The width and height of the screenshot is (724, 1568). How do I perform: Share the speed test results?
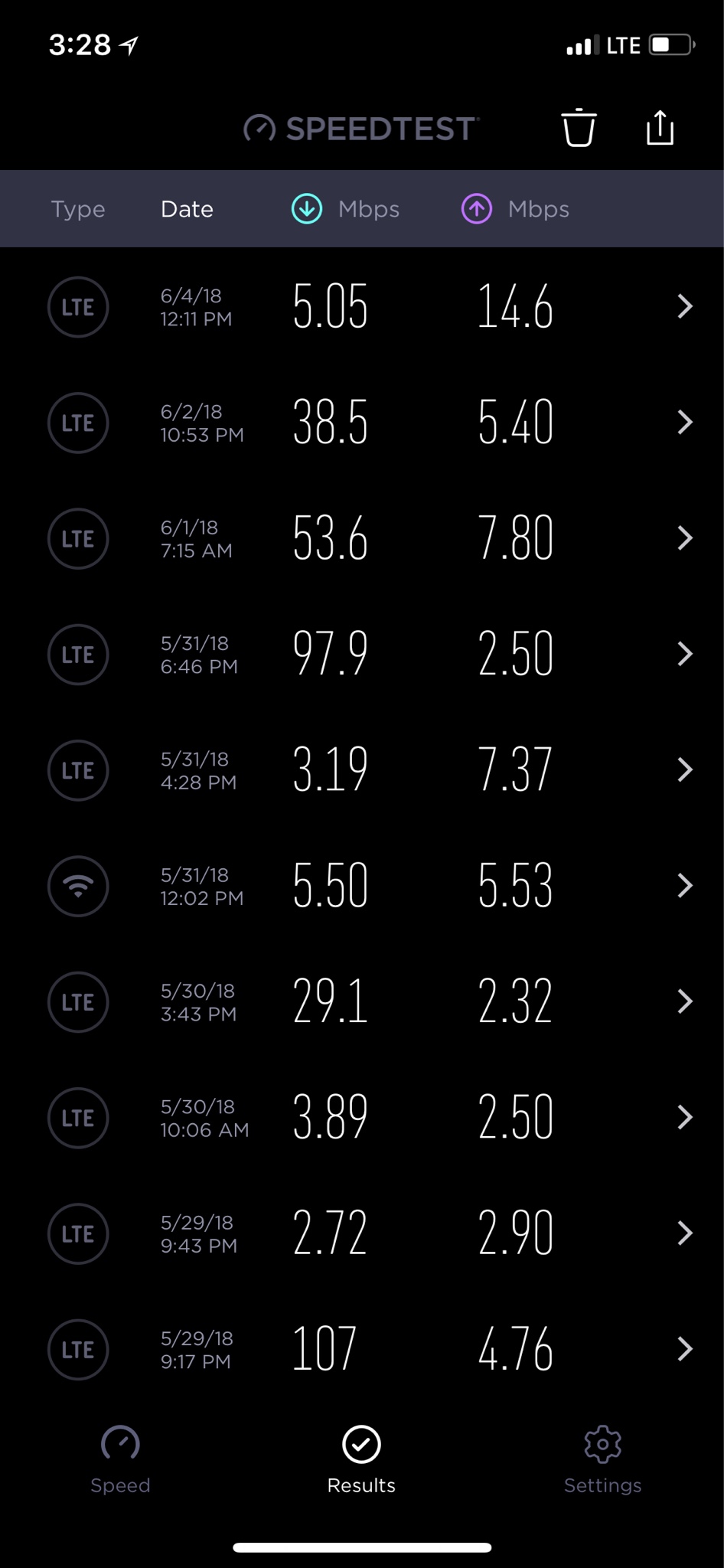[x=660, y=128]
